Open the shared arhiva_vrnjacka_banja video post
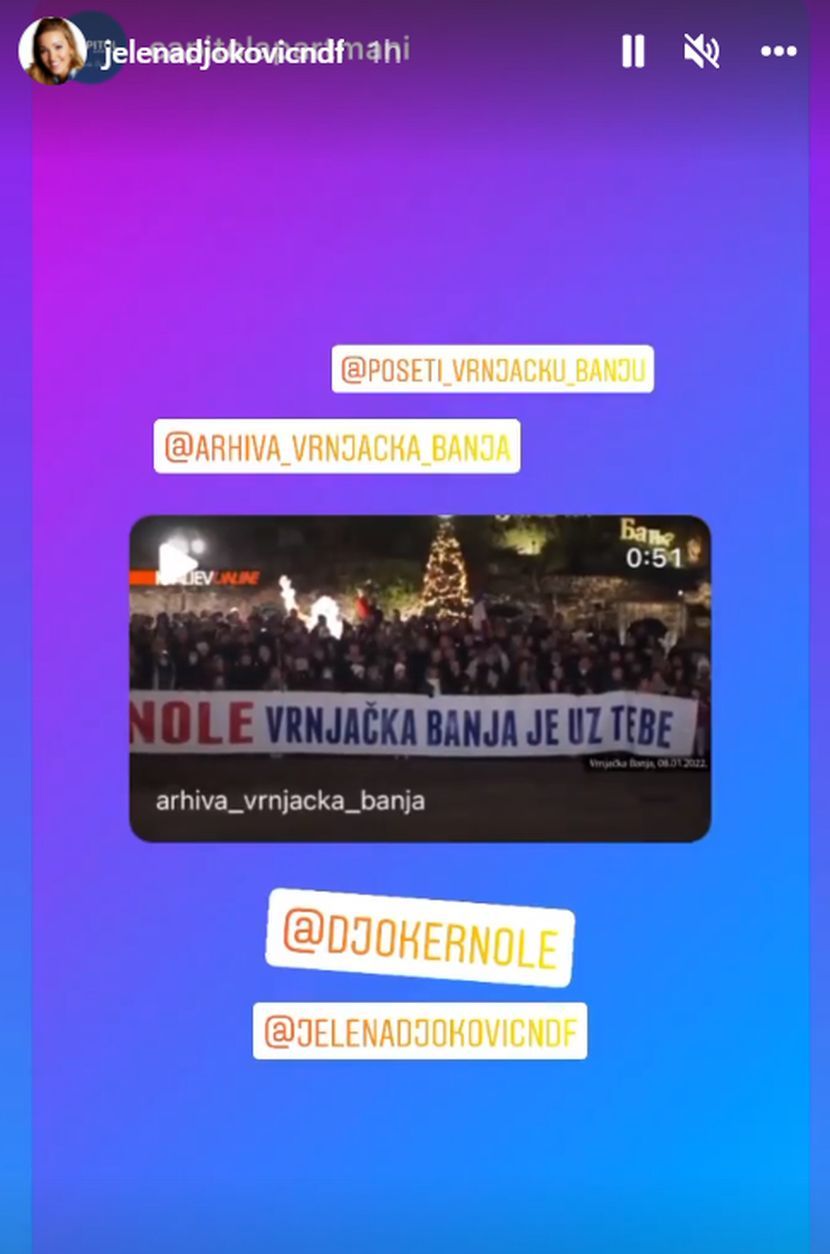This screenshot has width=830, height=1254. pyautogui.click(x=420, y=678)
